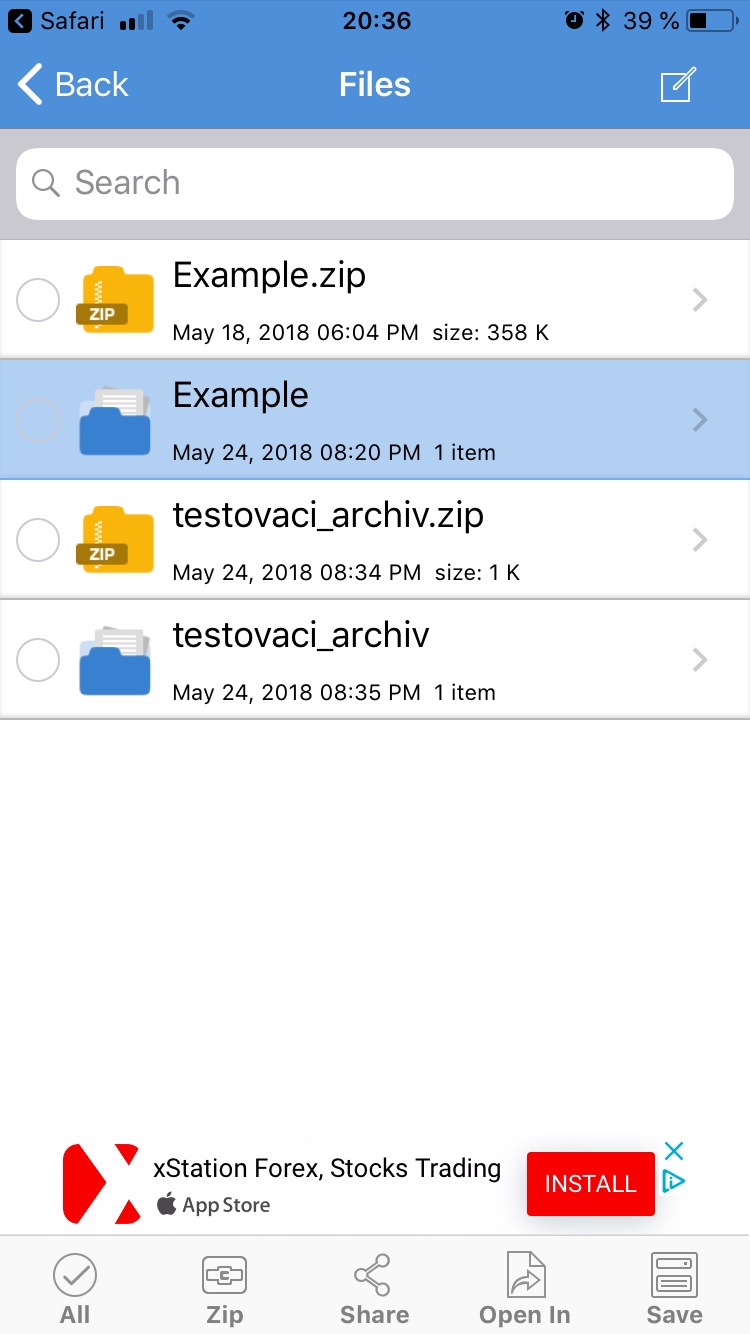Select the checkbox for testovaci_archiv.zip
This screenshot has height=1334, width=750.
coord(39,539)
